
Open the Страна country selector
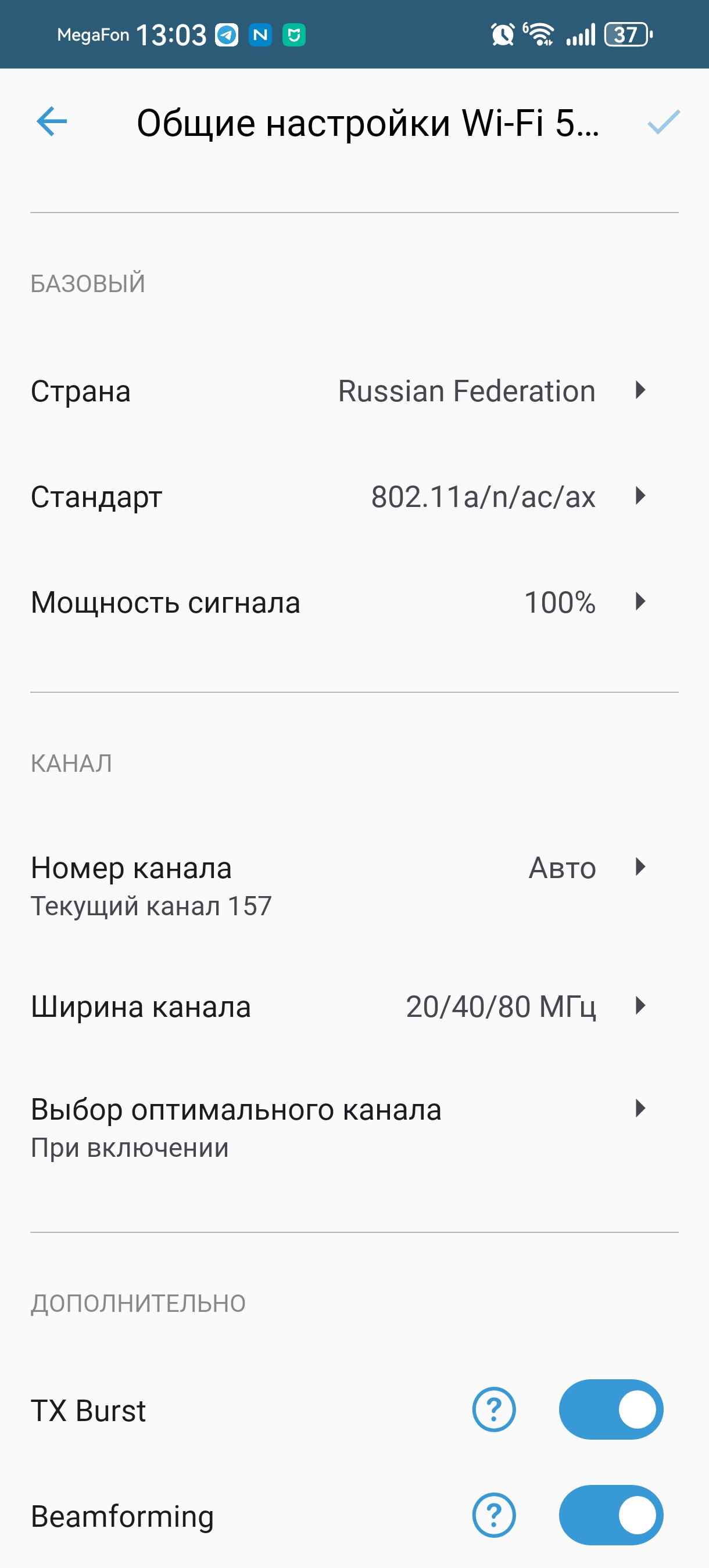354,391
